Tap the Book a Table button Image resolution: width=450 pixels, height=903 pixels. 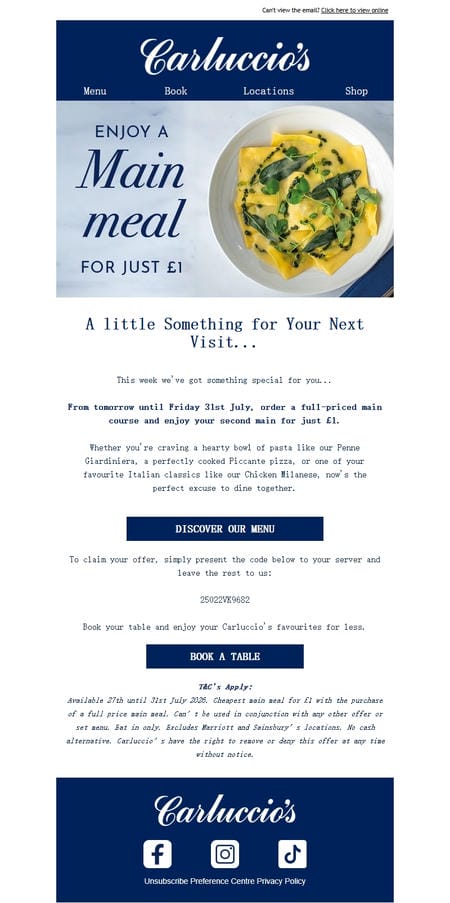coord(225,657)
